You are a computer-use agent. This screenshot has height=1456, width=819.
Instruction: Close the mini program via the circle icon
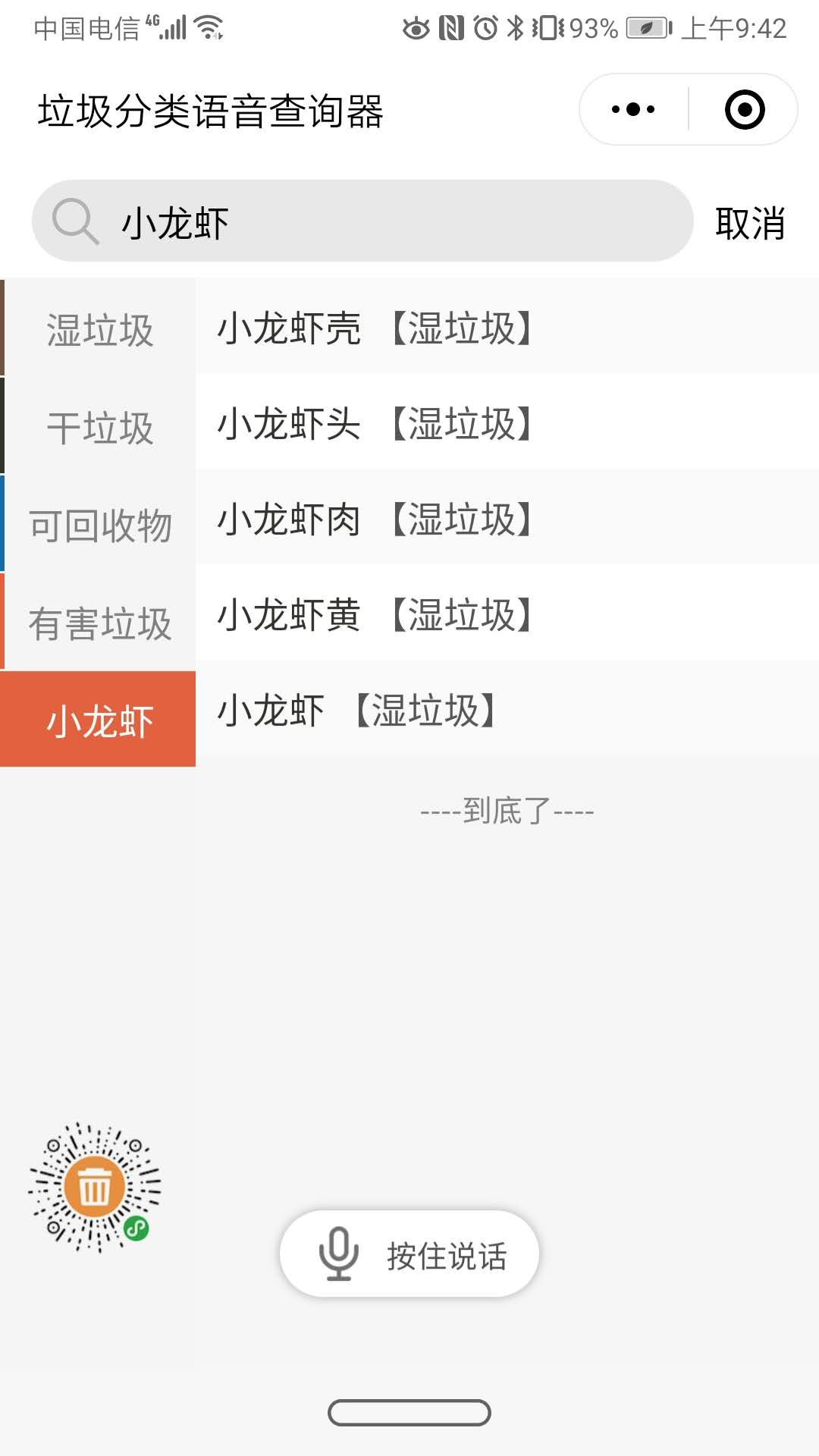coord(744,109)
